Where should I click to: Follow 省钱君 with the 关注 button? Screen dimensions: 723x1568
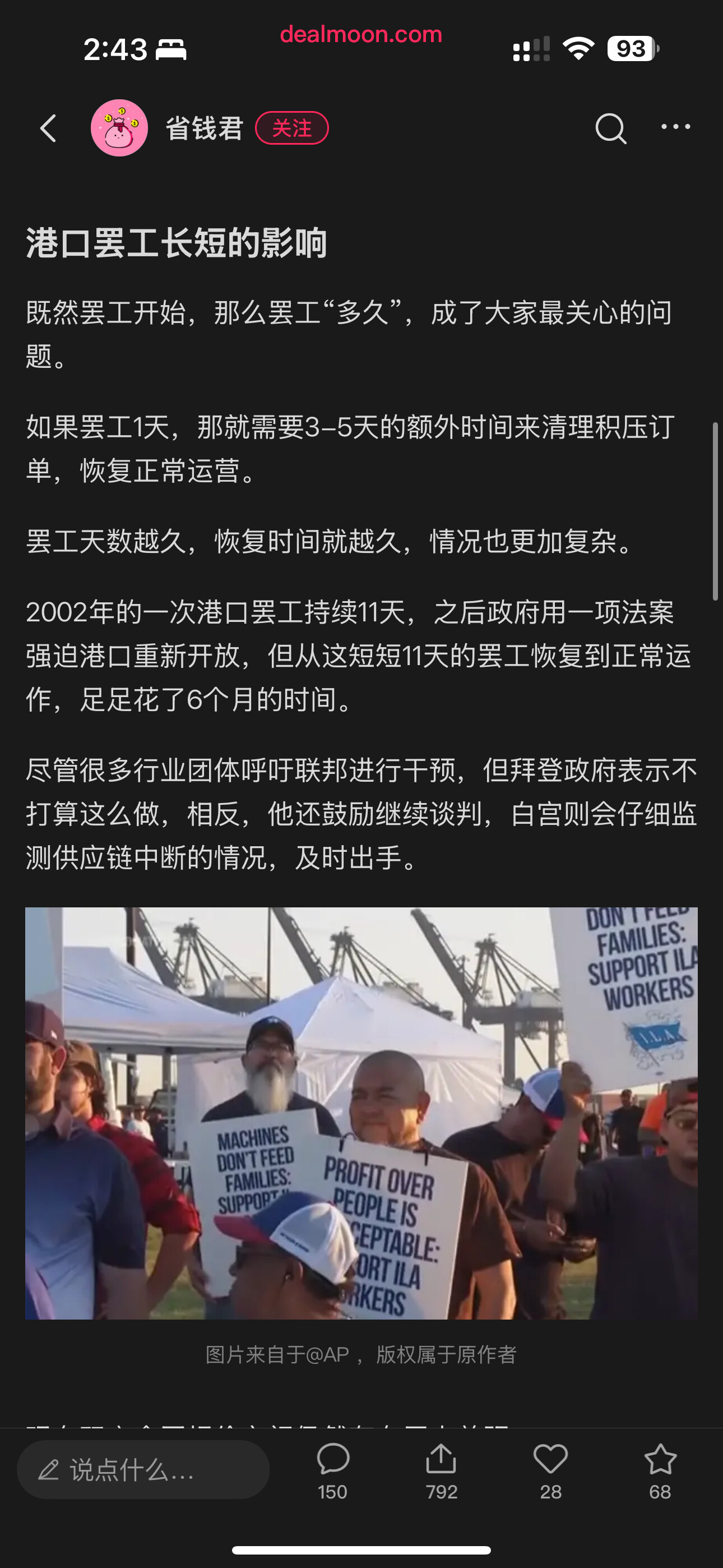292,128
